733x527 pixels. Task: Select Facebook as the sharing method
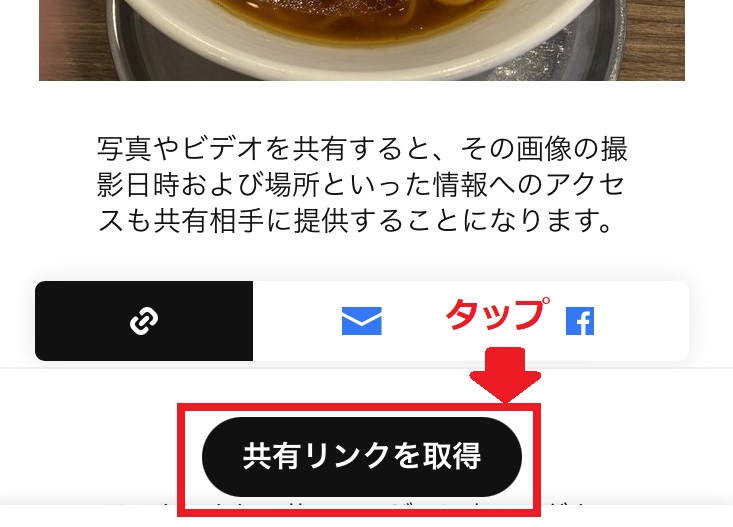[x=580, y=321]
